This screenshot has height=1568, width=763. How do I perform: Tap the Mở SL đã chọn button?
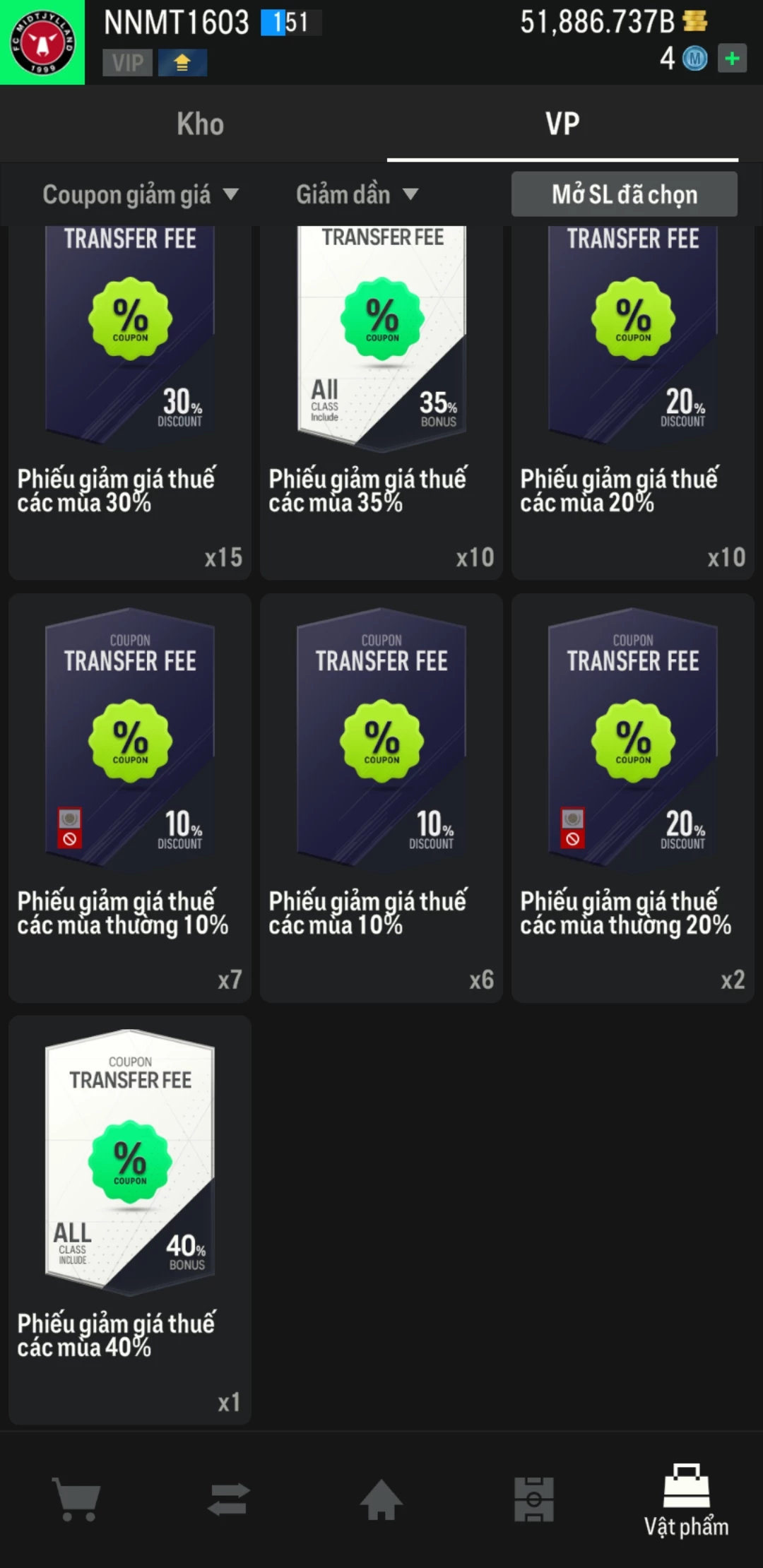[624, 194]
